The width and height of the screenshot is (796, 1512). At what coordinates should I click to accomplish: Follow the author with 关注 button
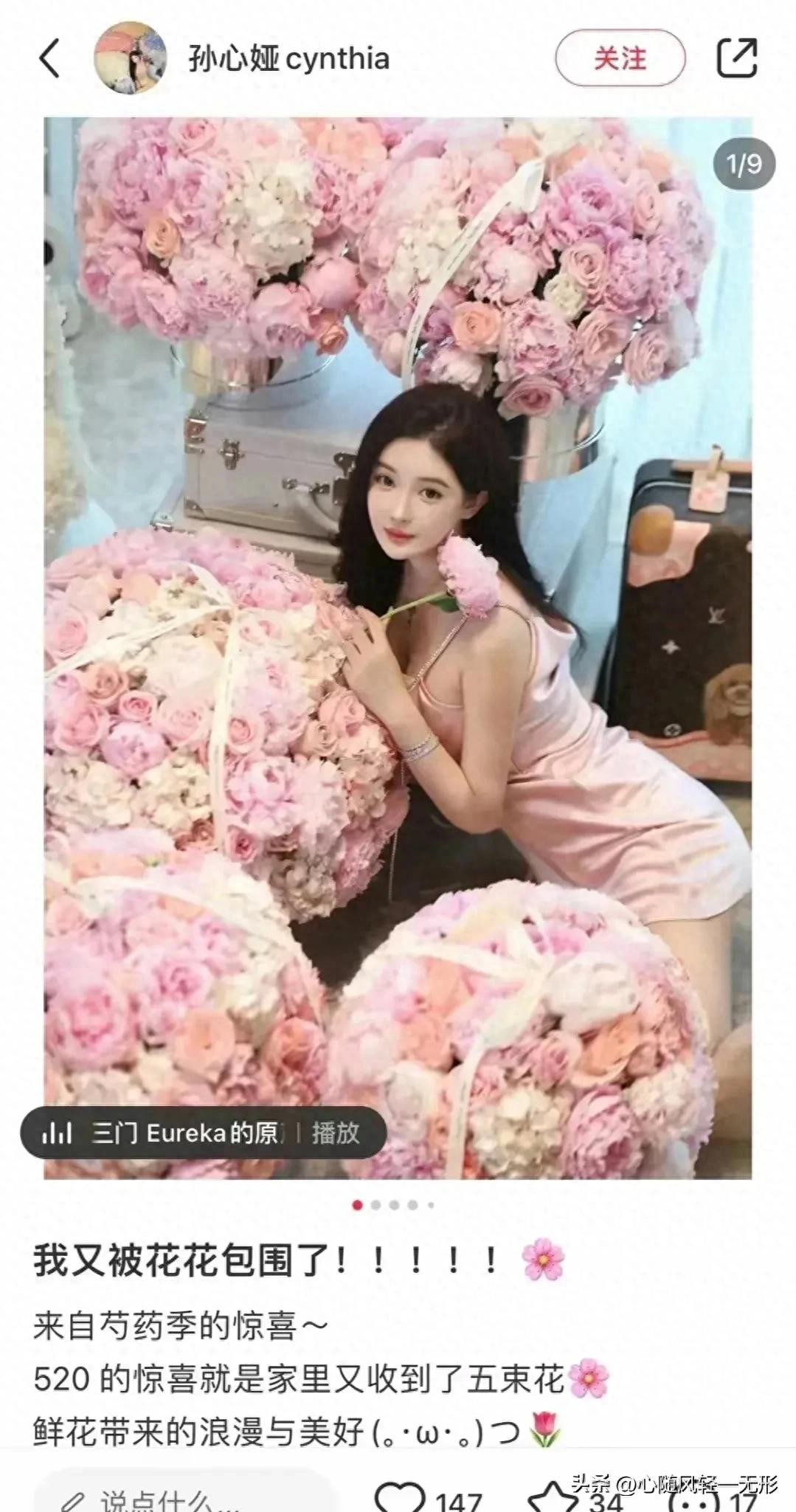click(x=620, y=58)
